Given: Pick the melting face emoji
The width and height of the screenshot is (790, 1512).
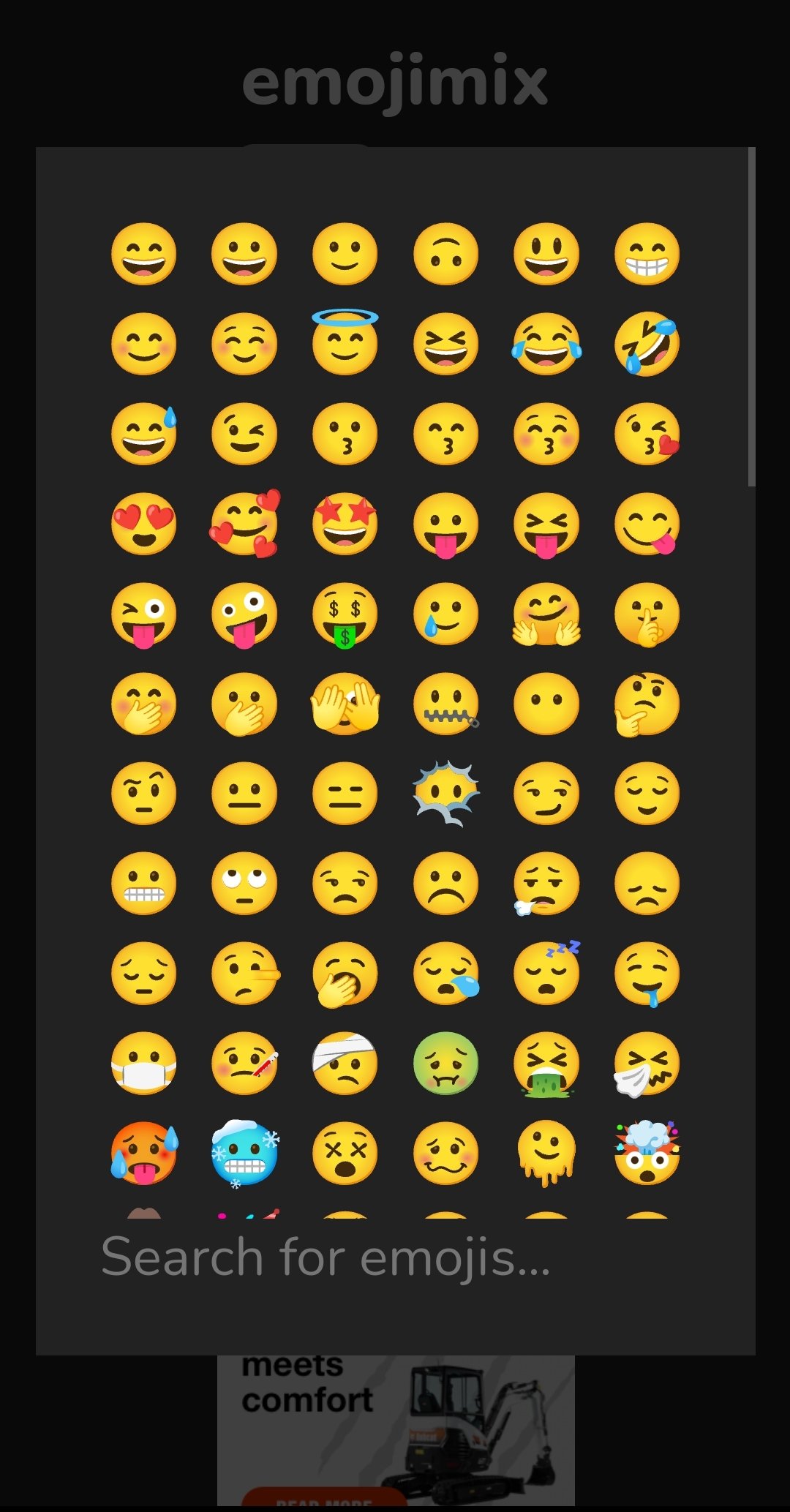Looking at the screenshot, I should point(546,1154).
